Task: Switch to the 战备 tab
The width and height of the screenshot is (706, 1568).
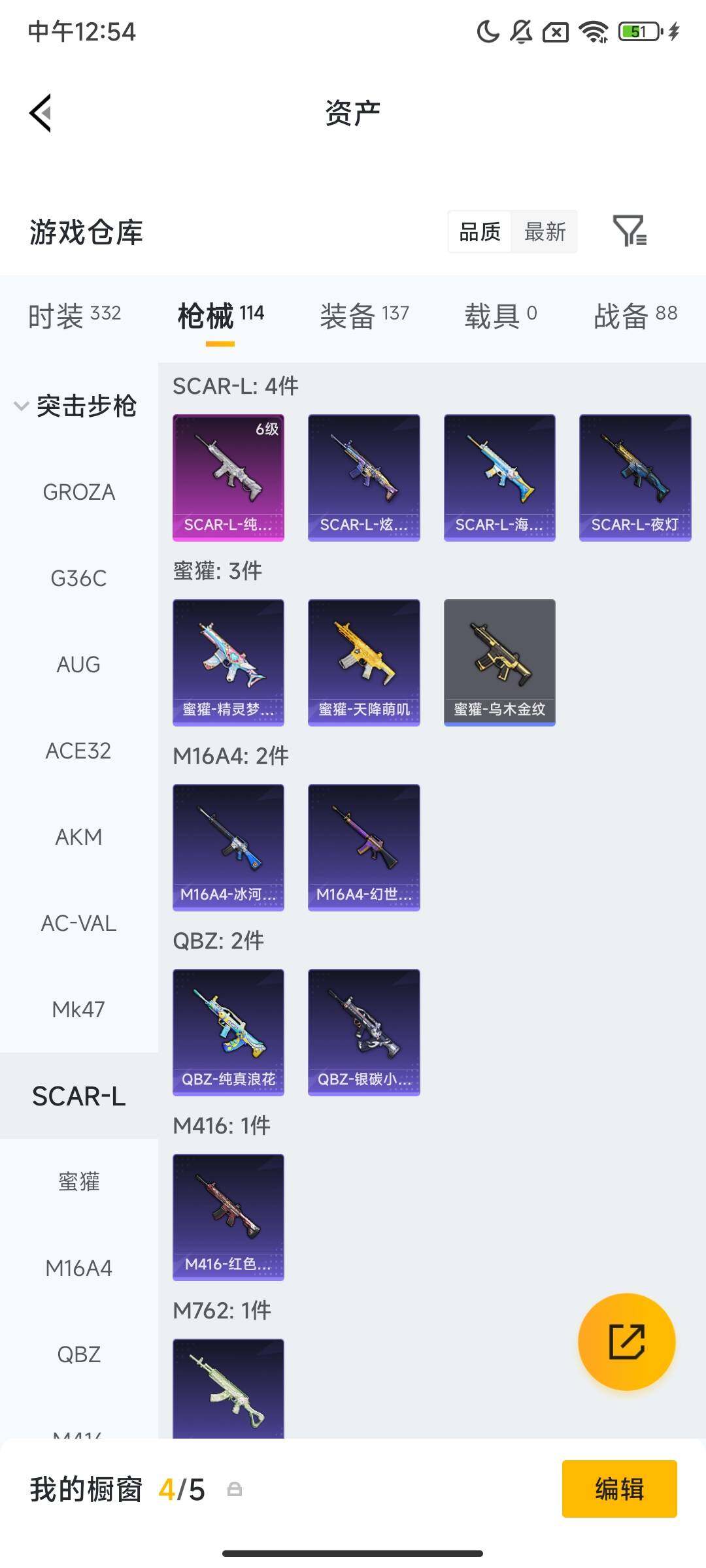Action: [635, 316]
